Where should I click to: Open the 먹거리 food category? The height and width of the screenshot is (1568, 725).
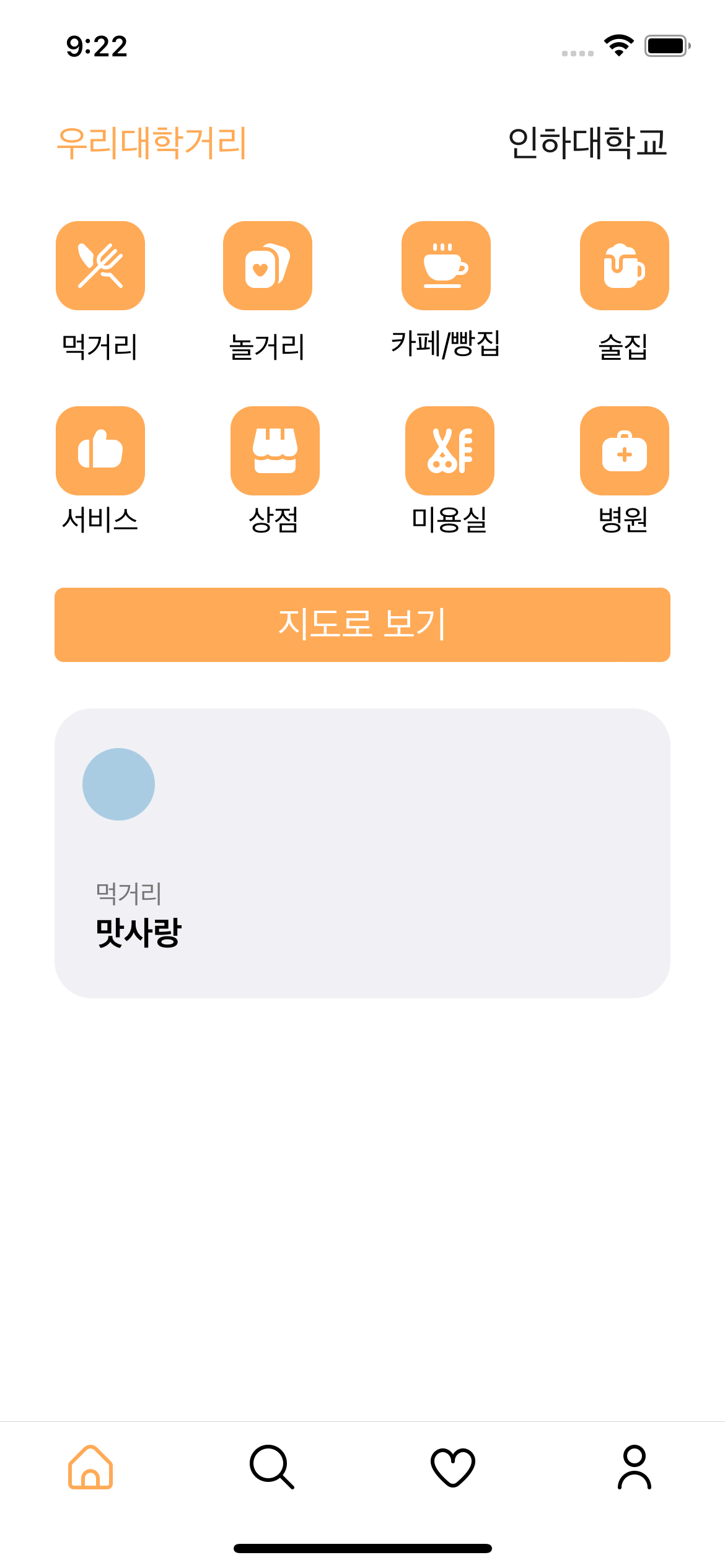pyautogui.click(x=100, y=266)
